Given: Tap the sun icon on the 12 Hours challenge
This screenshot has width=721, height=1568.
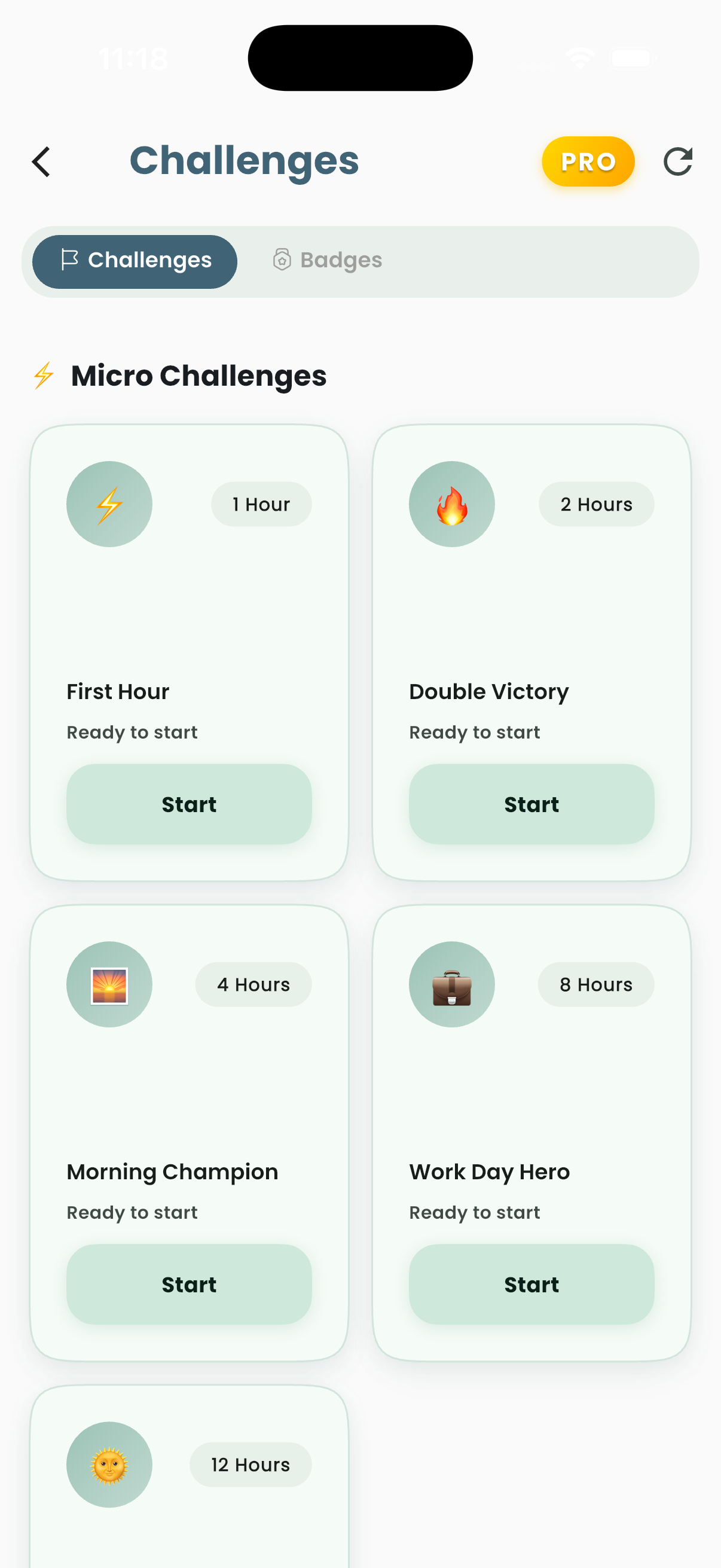Looking at the screenshot, I should [109, 1465].
